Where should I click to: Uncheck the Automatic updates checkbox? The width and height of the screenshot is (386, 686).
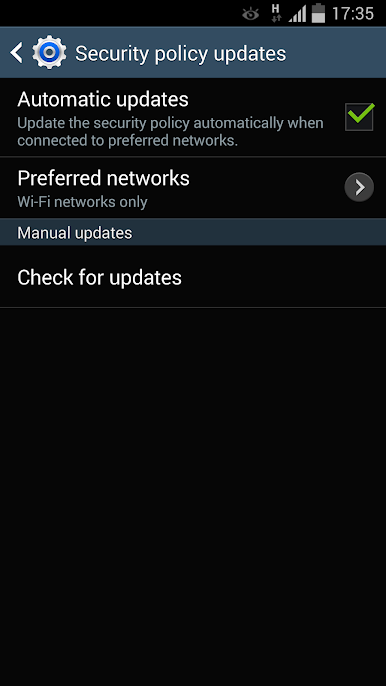click(359, 117)
